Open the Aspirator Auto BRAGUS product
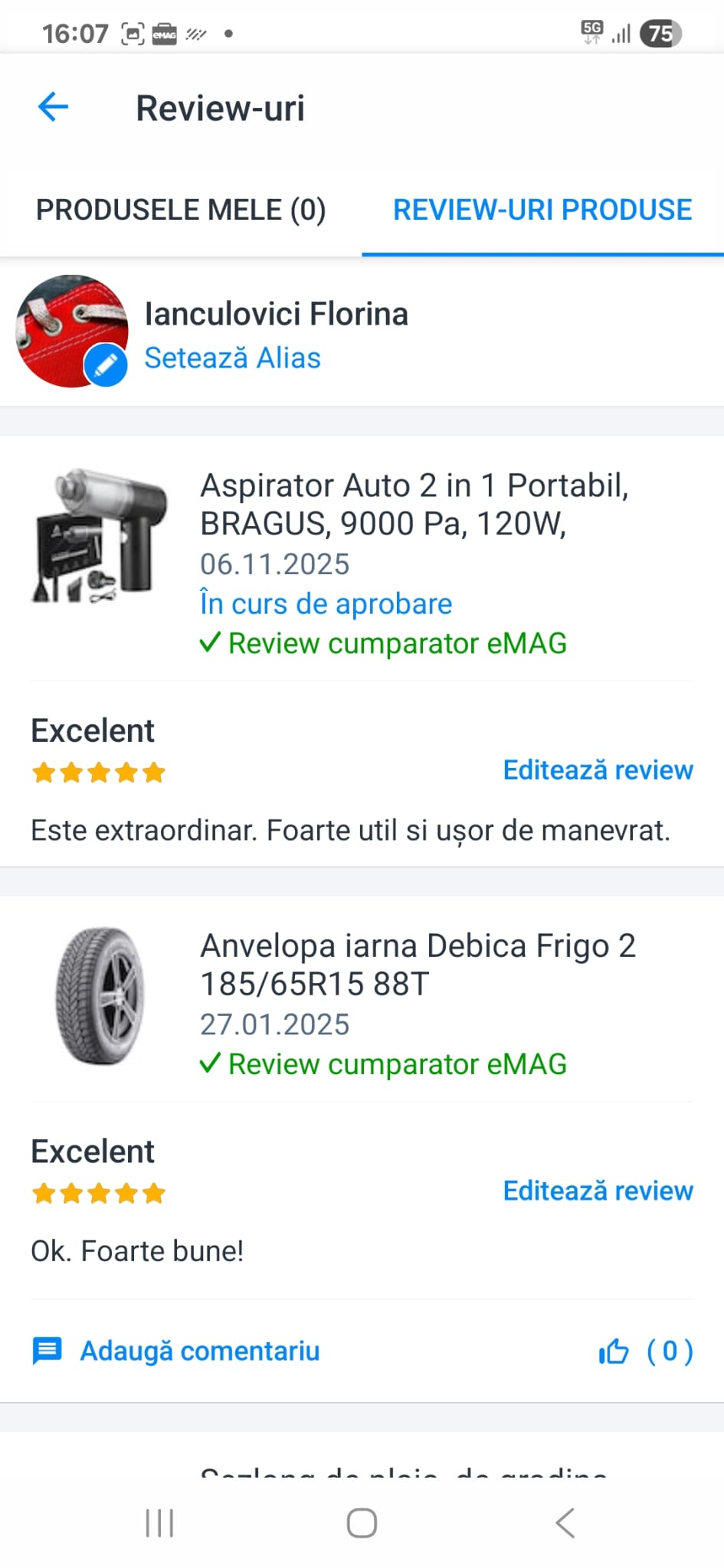The height and width of the screenshot is (1568, 724). pyautogui.click(x=414, y=505)
